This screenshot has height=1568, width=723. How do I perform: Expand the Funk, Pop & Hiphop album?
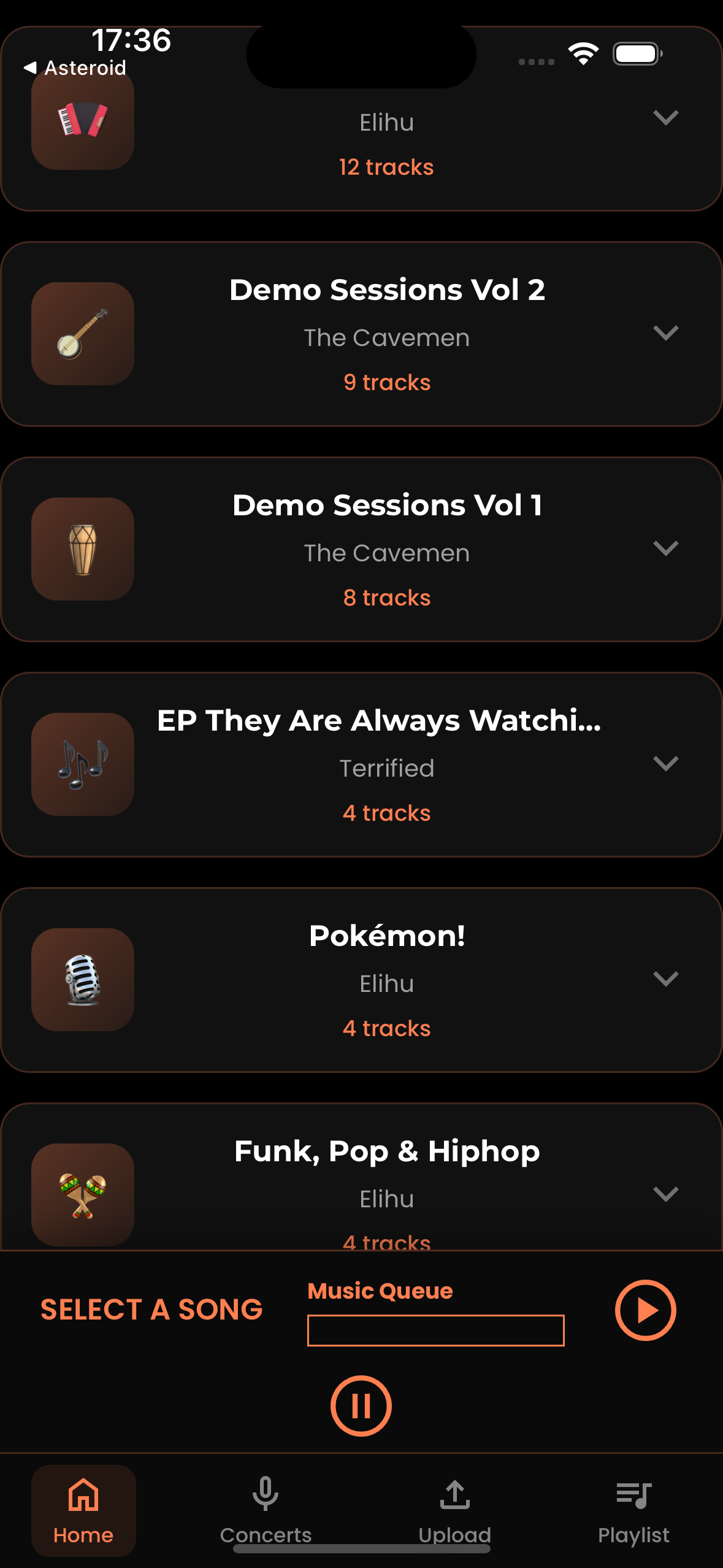coord(665,1194)
